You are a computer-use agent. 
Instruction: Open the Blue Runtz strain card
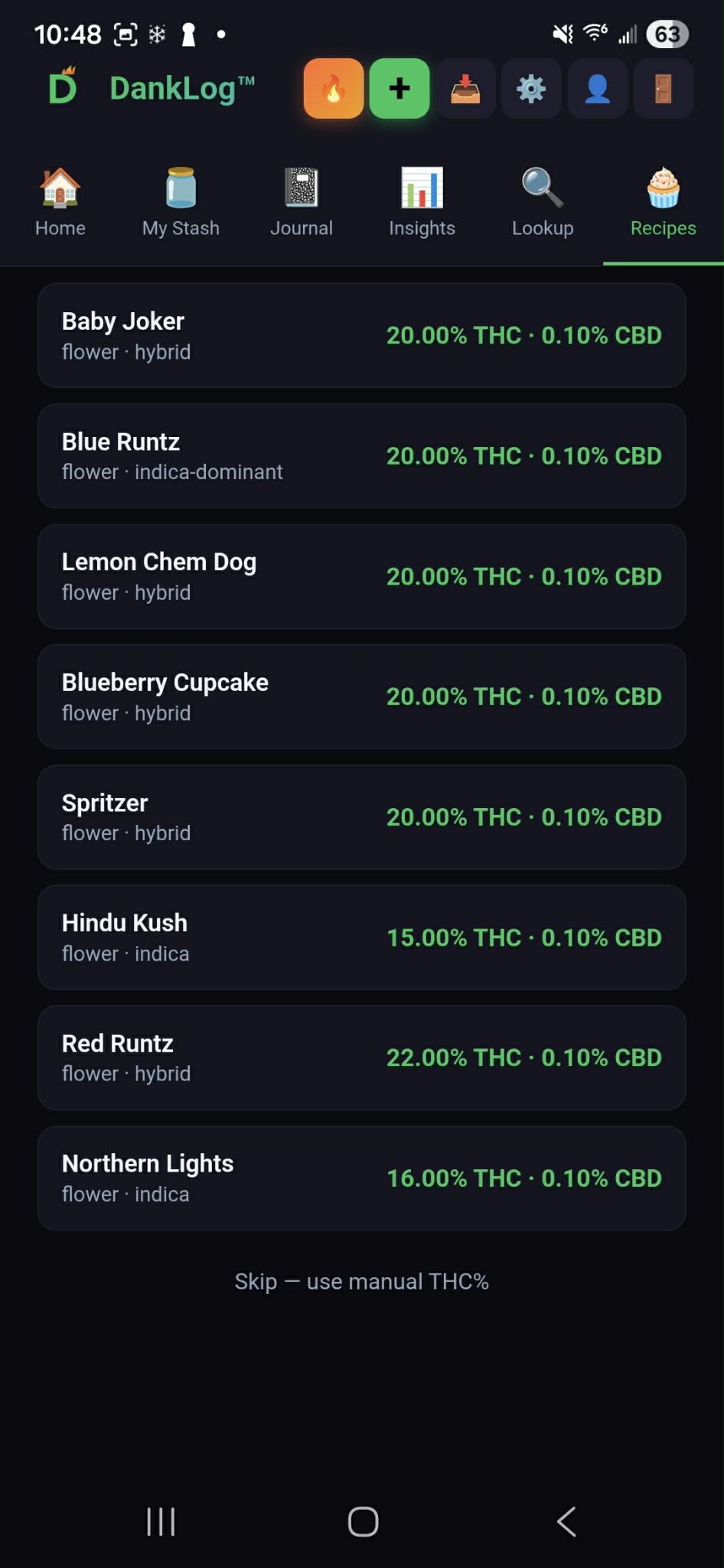coord(361,455)
